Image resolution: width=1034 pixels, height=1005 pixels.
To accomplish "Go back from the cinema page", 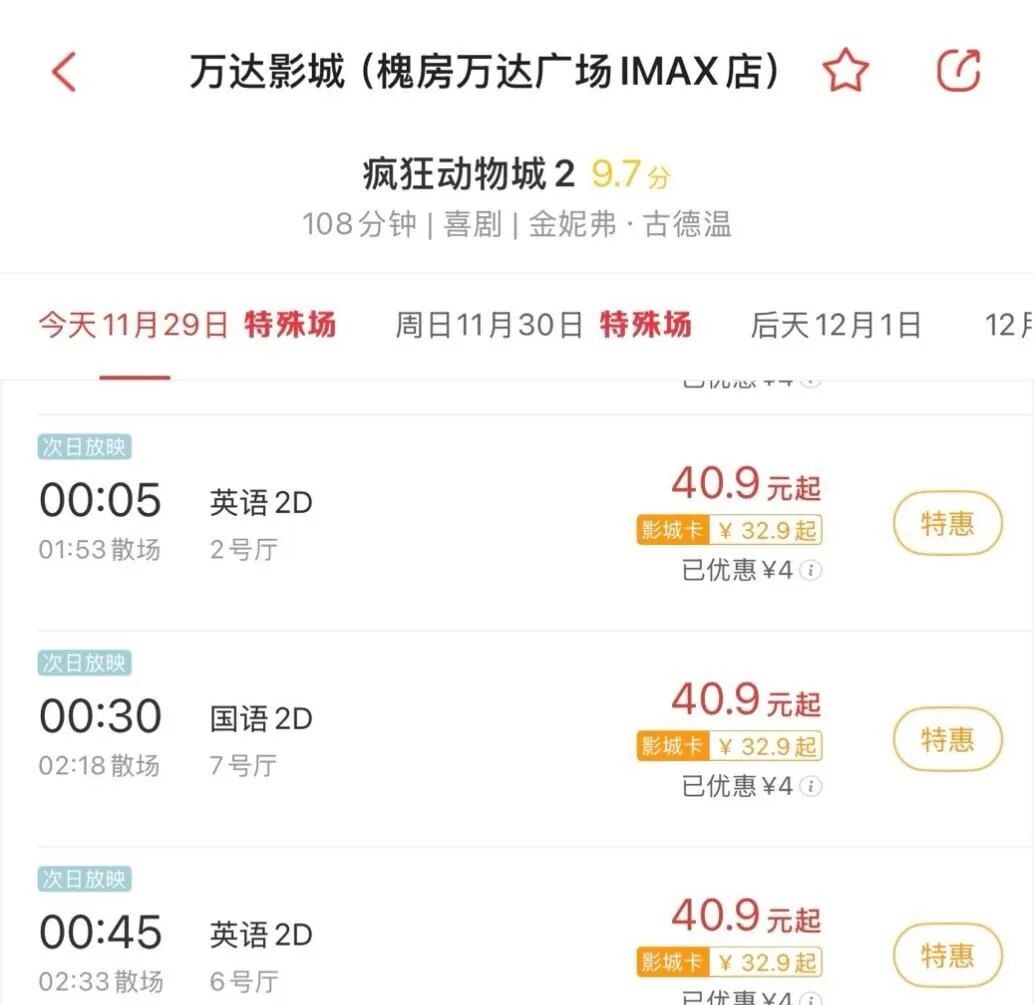I will click(x=64, y=72).
